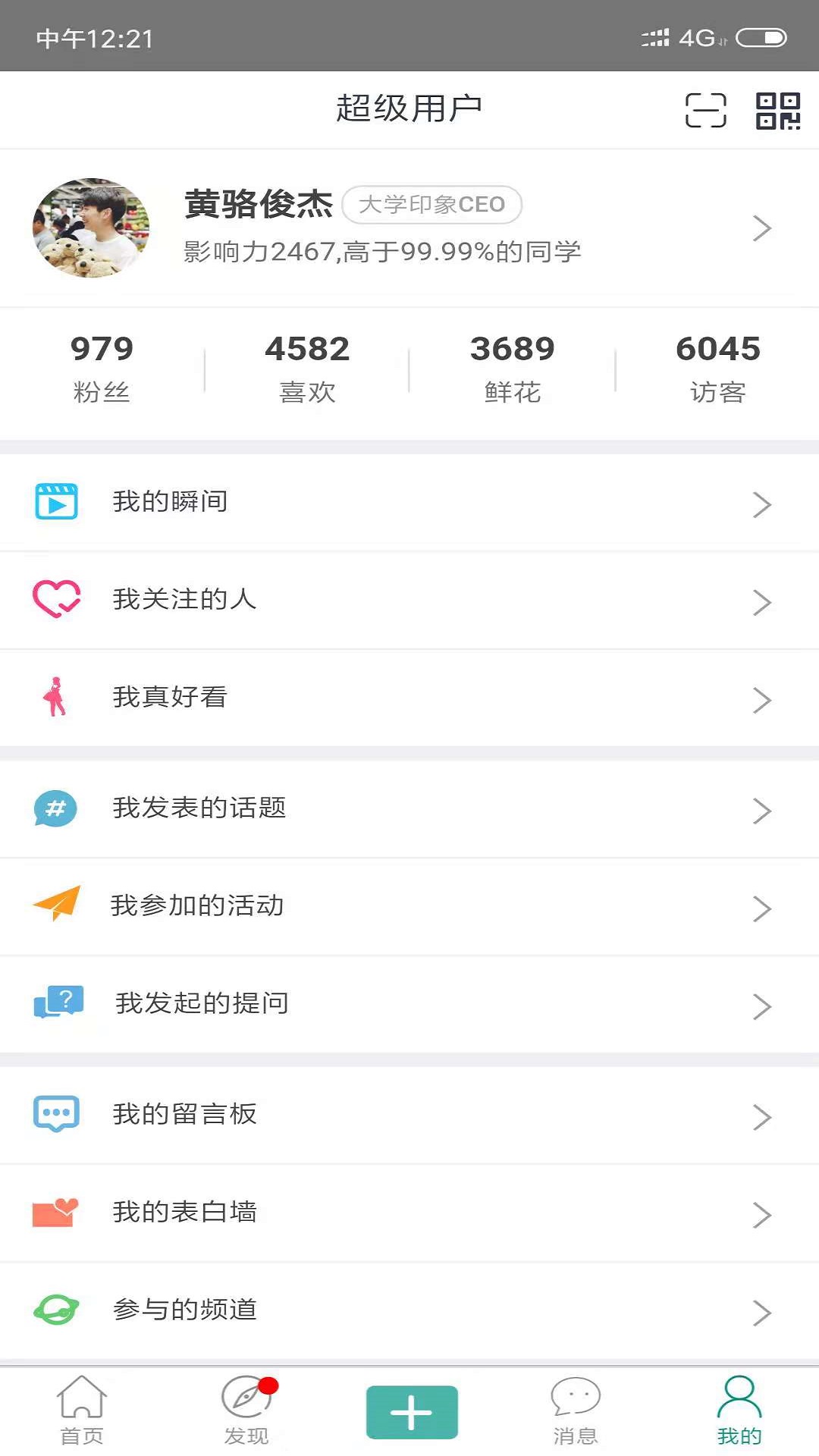The height and width of the screenshot is (1456, 819).
Task: Open 我参加的活动
Action: pyautogui.click(x=409, y=907)
